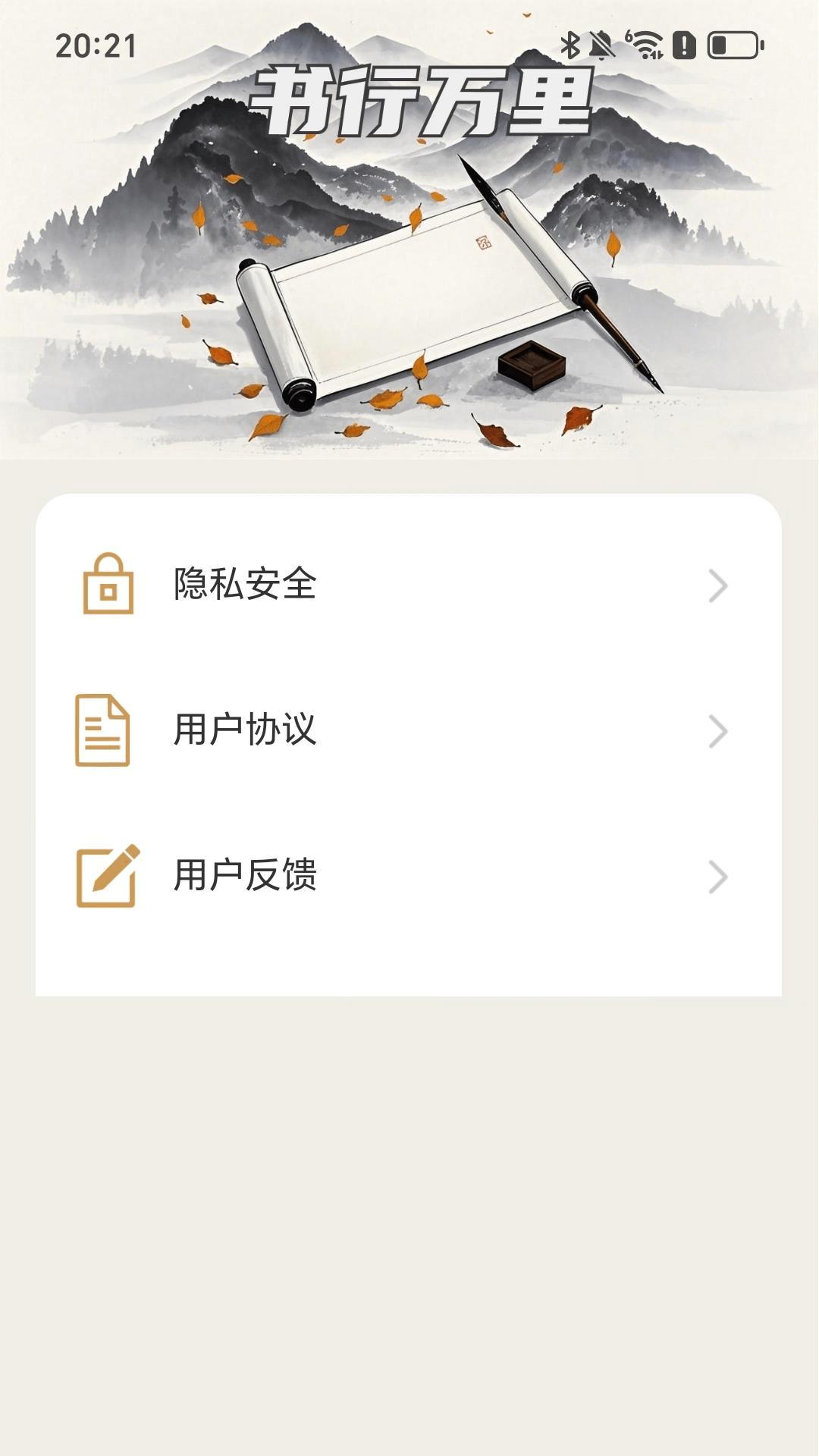This screenshot has width=819, height=1456.
Task: Click the Wi-Fi icon in status bar
Action: [645, 44]
